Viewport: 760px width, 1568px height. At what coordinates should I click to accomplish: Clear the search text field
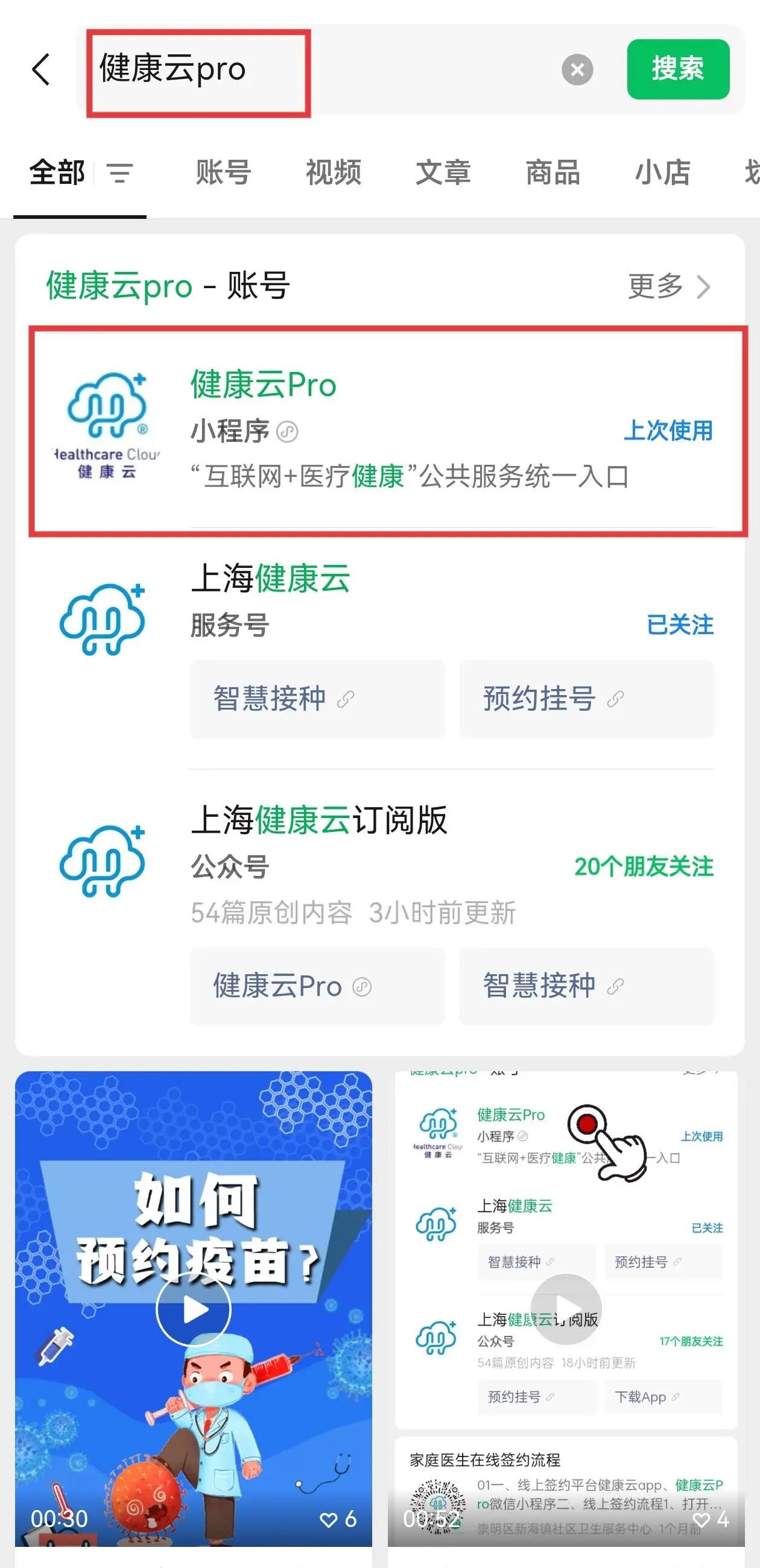coord(577,69)
